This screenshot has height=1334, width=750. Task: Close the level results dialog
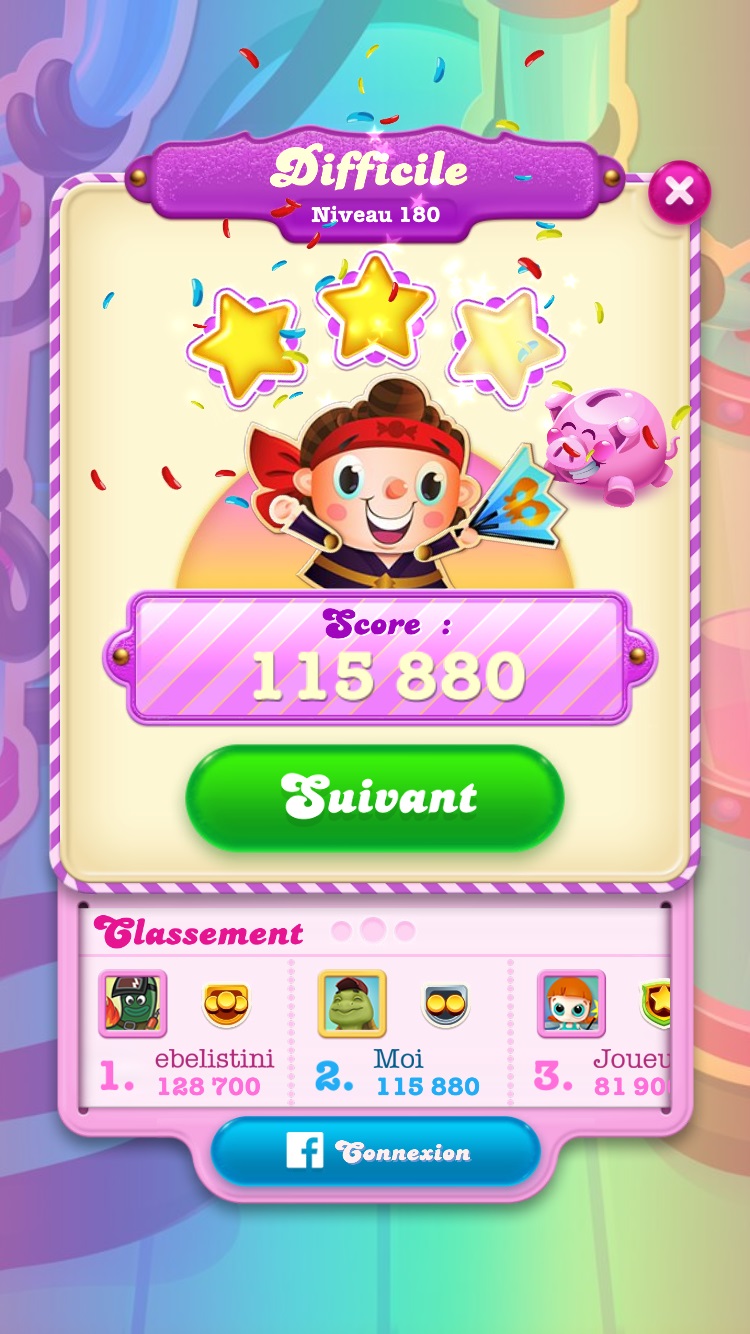pos(679,192)
